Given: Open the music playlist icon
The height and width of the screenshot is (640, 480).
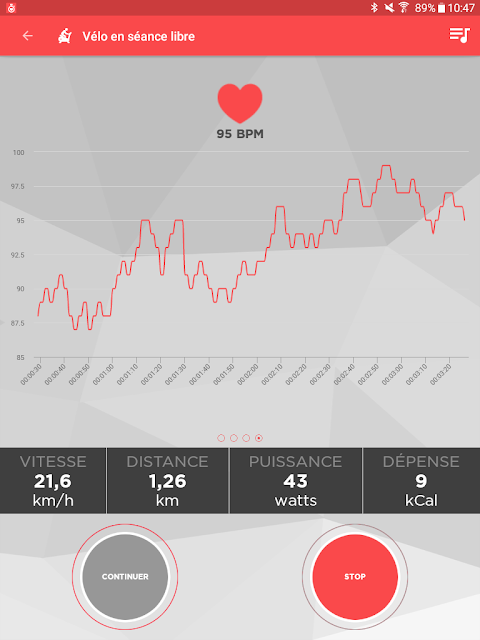Looking at the screenshot, I should pos(460,36).
